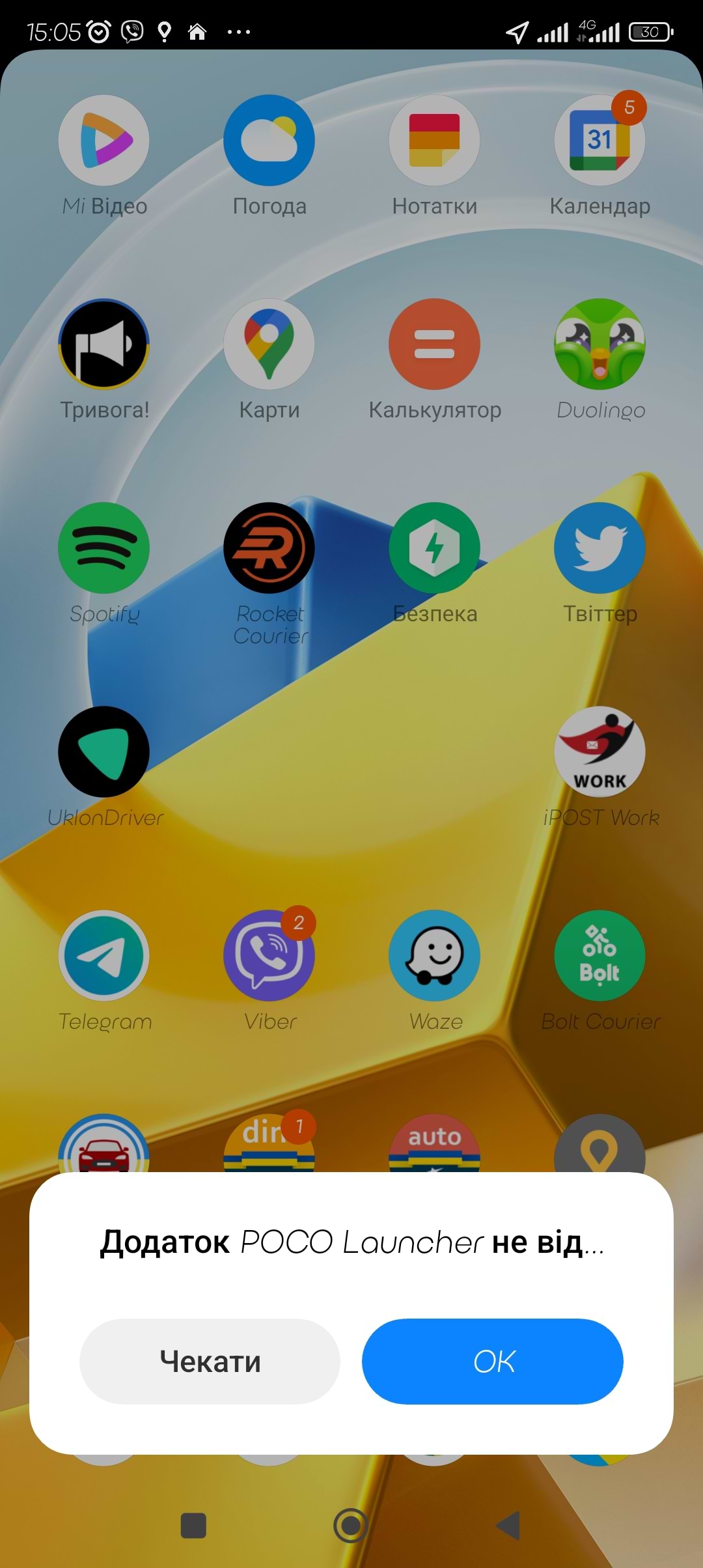Tap the system home button

351,1525
